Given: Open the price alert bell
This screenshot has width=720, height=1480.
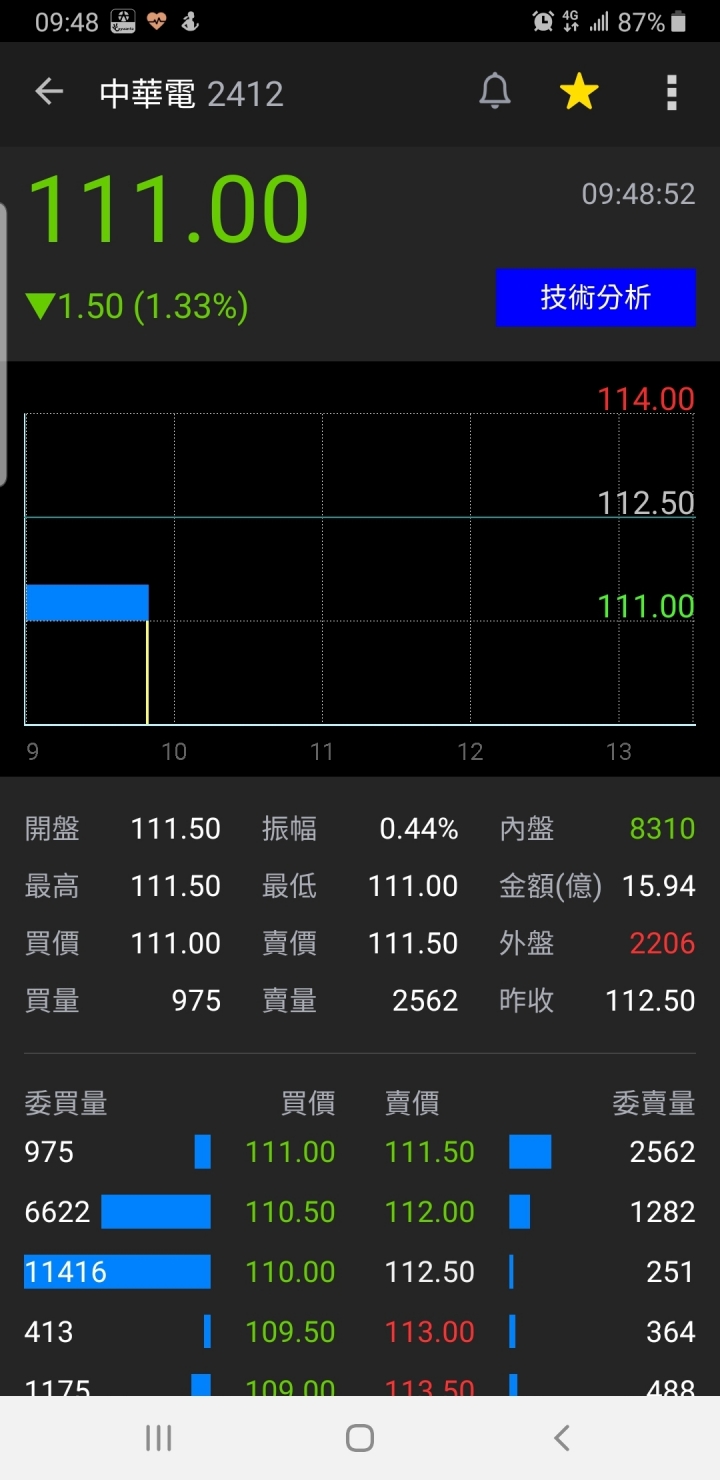Looking at the screenshot, I should pos(495,93).
